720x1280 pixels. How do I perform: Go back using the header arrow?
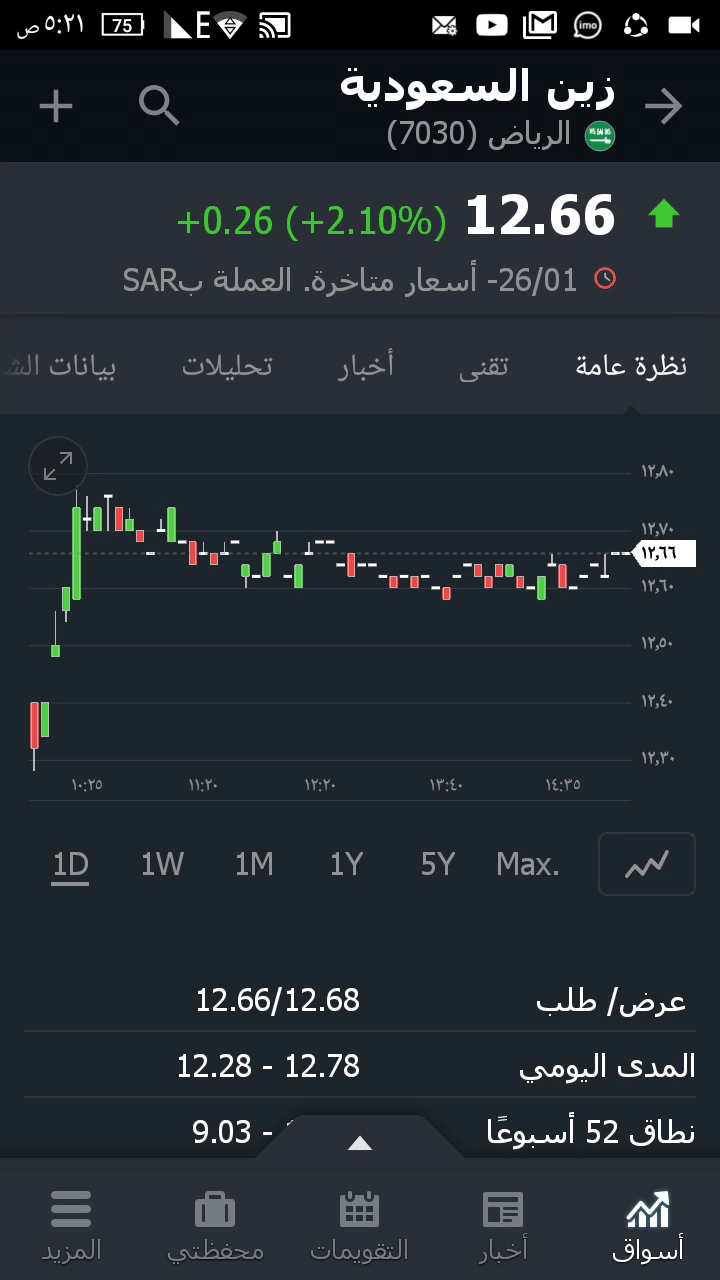pos(663,106)
